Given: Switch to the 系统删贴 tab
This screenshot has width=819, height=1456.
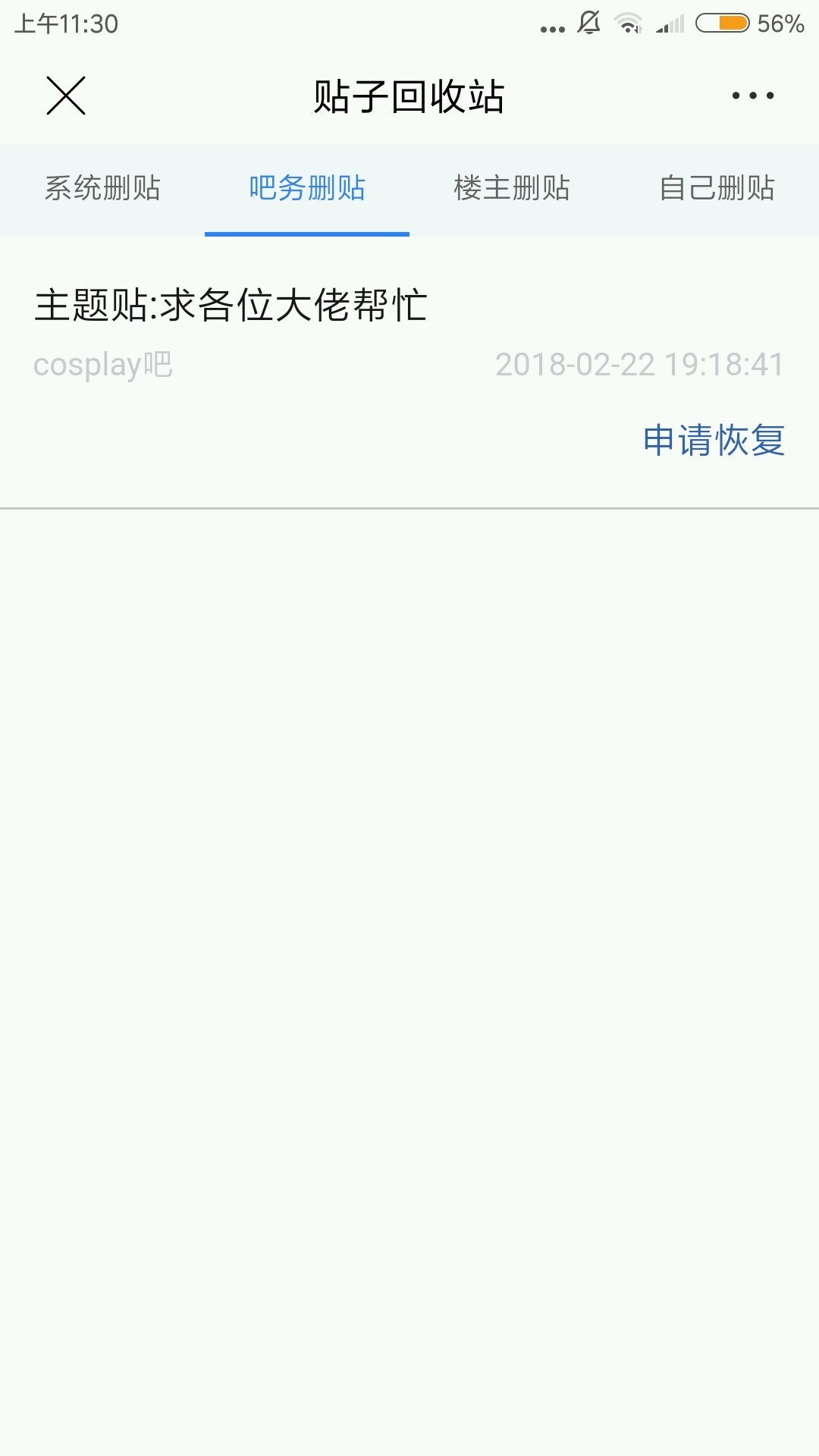Looking at the screenshot, I should pyautogui.click(x=102, y=188).
